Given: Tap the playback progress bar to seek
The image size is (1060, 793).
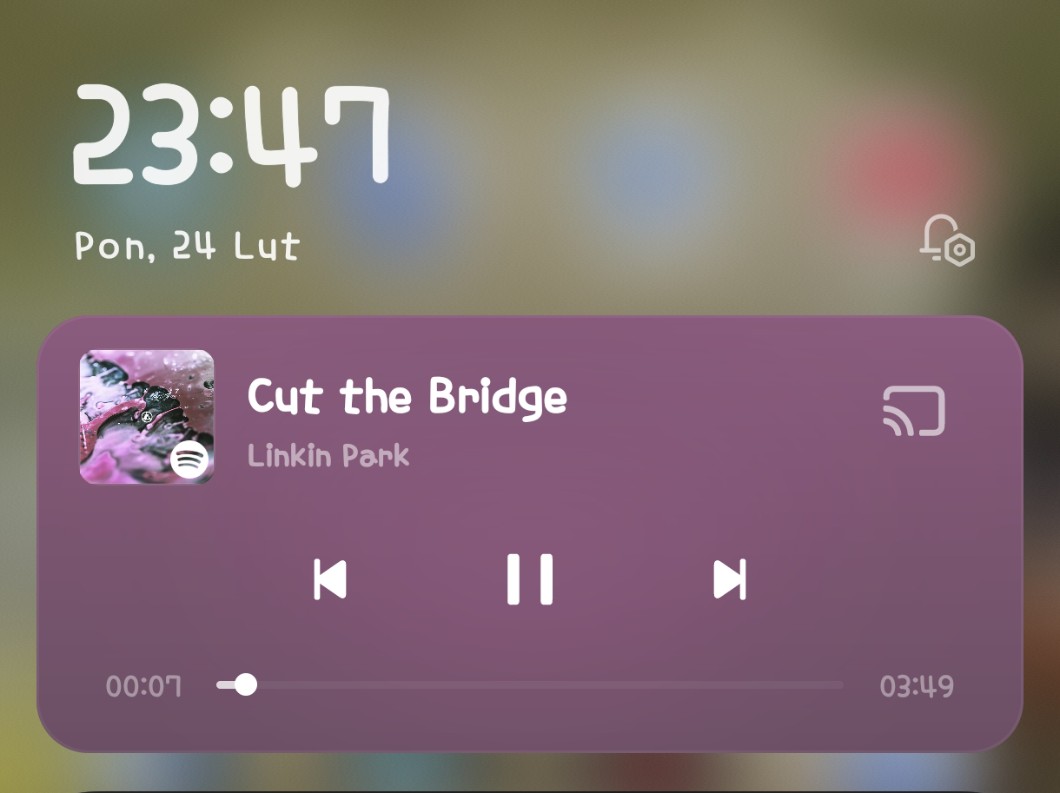Looking at the screenshot, I should point(530,685).
